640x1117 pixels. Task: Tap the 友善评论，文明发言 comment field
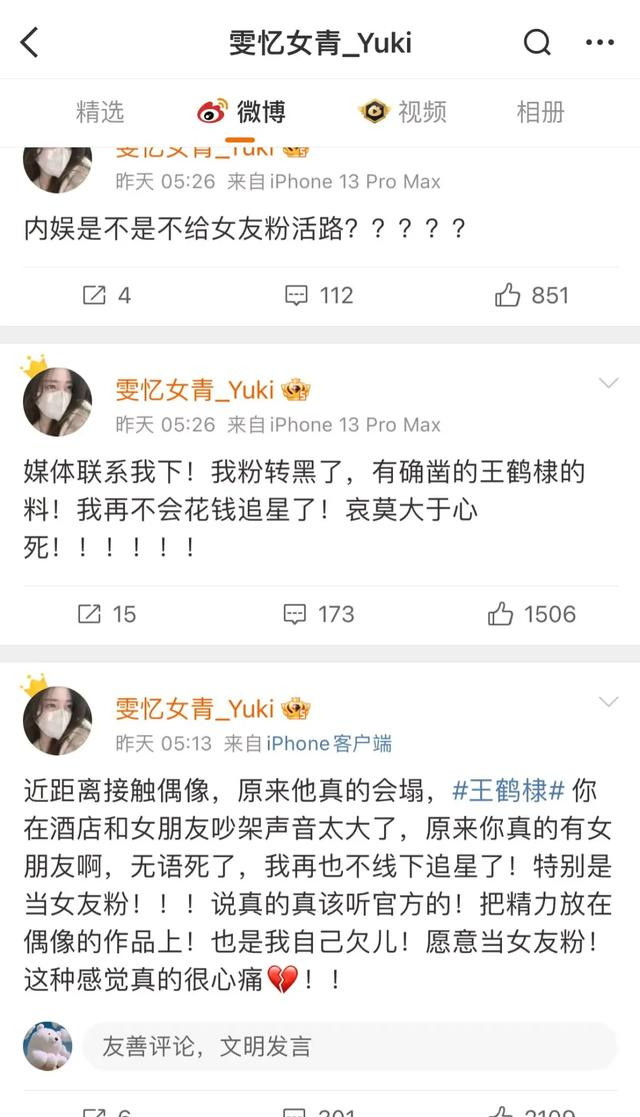click(x=350, y=1047)
